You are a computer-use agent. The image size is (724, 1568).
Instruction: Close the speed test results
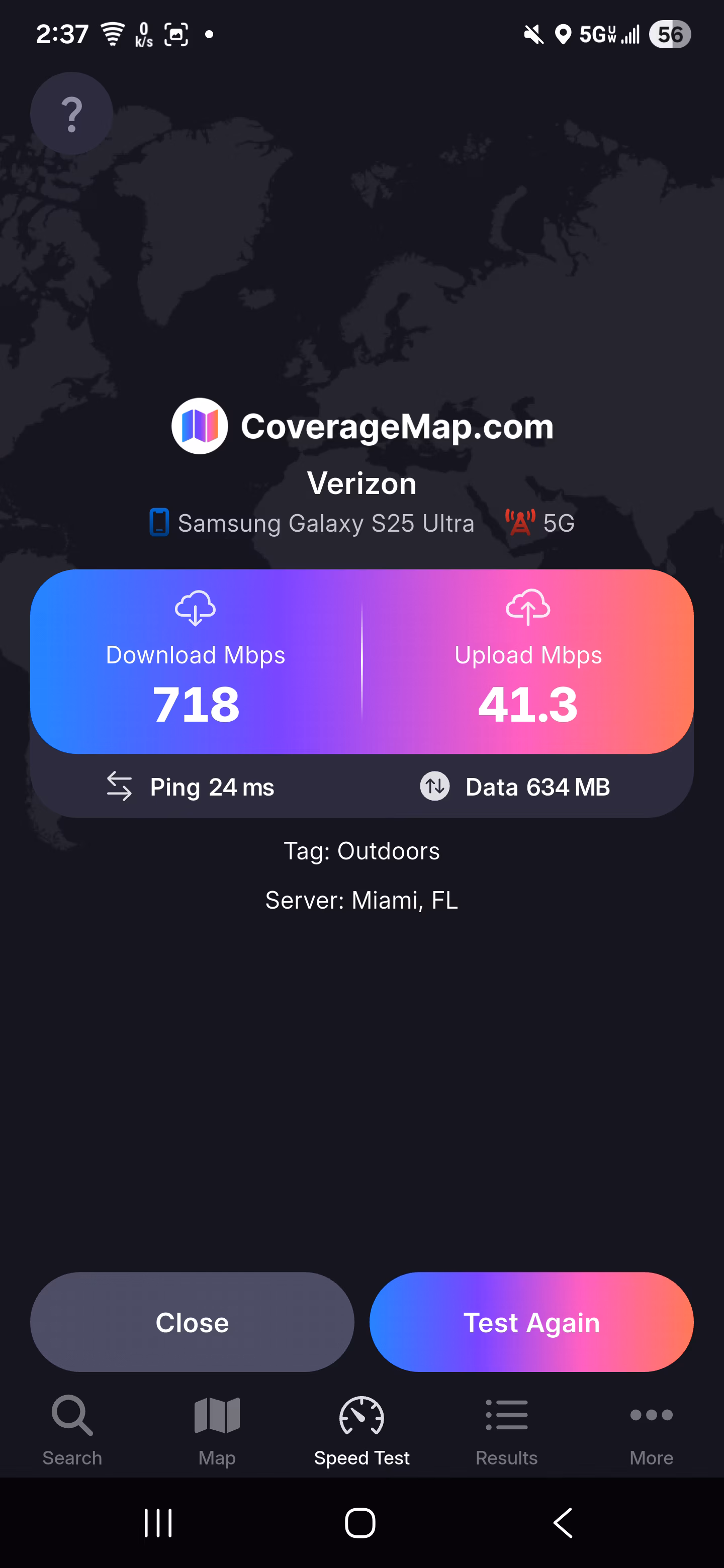point(192,1322)
